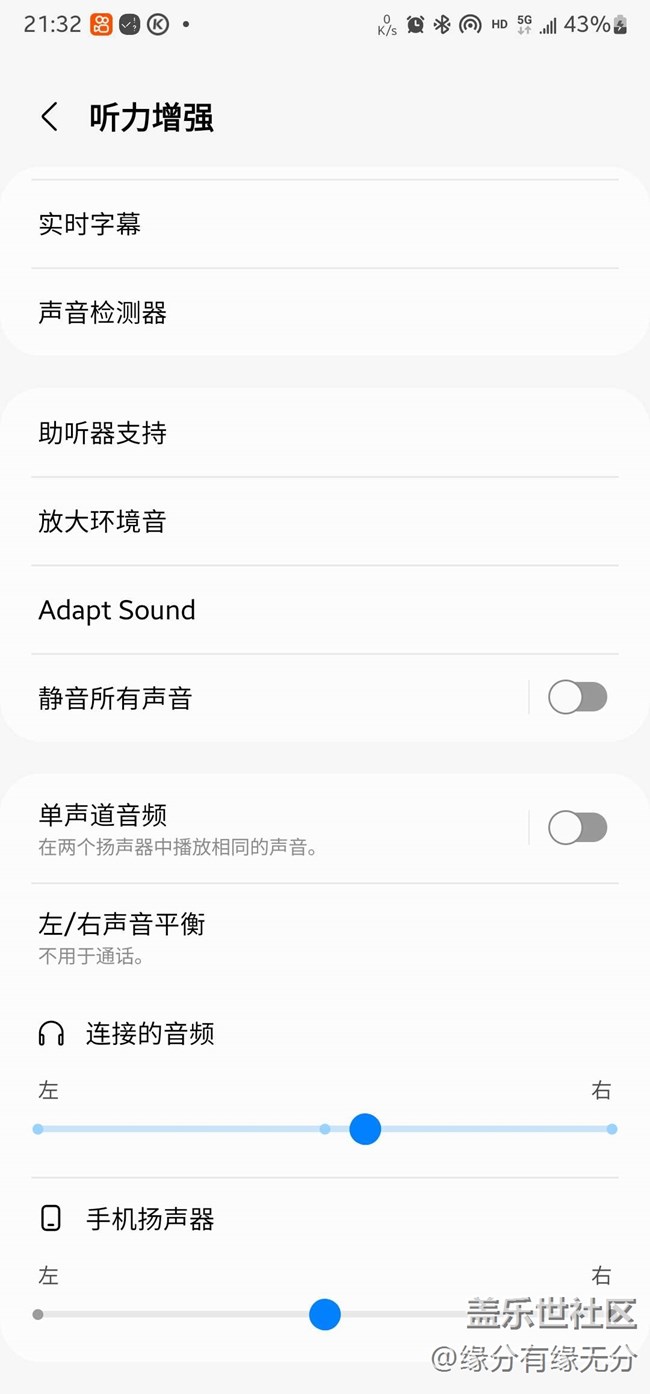The image size is (650, 1394).
Task: Tap the 连接的音频 balance slider
Action: [365, 1129]
